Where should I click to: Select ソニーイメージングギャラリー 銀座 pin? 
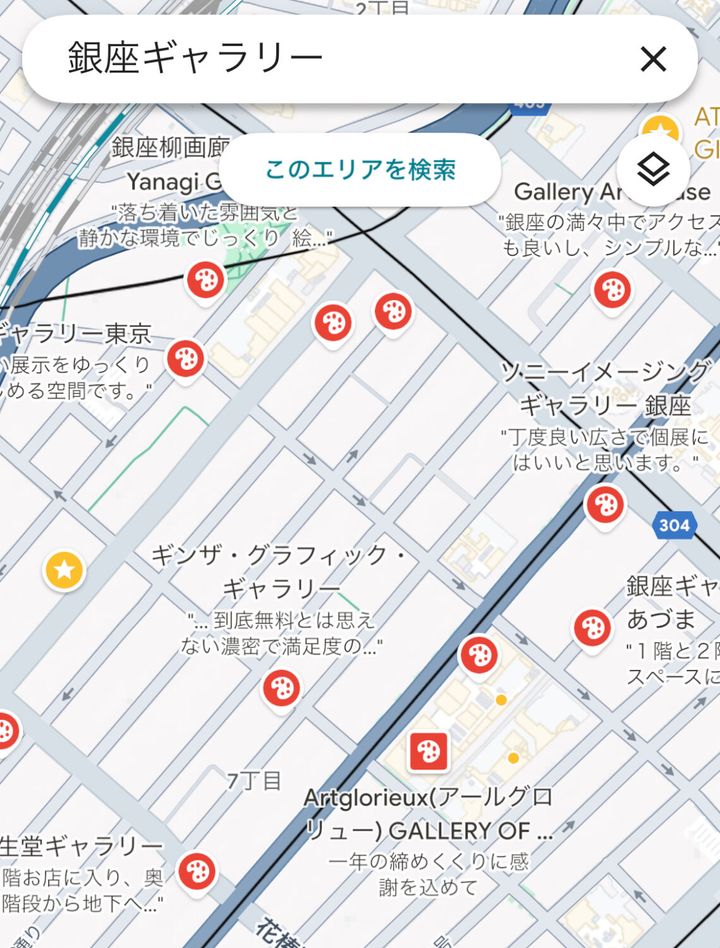(605, 504)
